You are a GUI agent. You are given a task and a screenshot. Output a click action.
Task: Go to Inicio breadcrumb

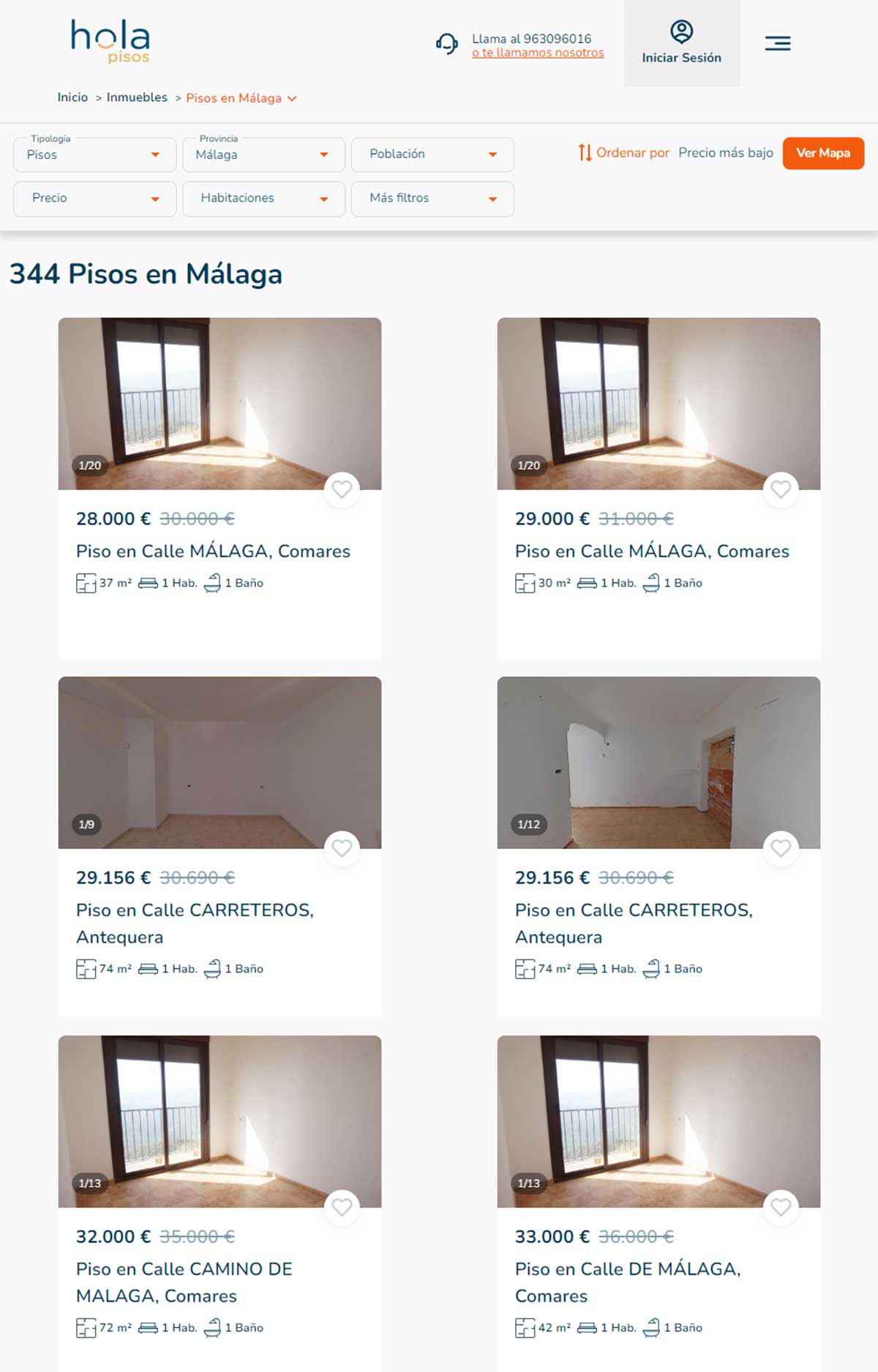(x=72, y=97)
